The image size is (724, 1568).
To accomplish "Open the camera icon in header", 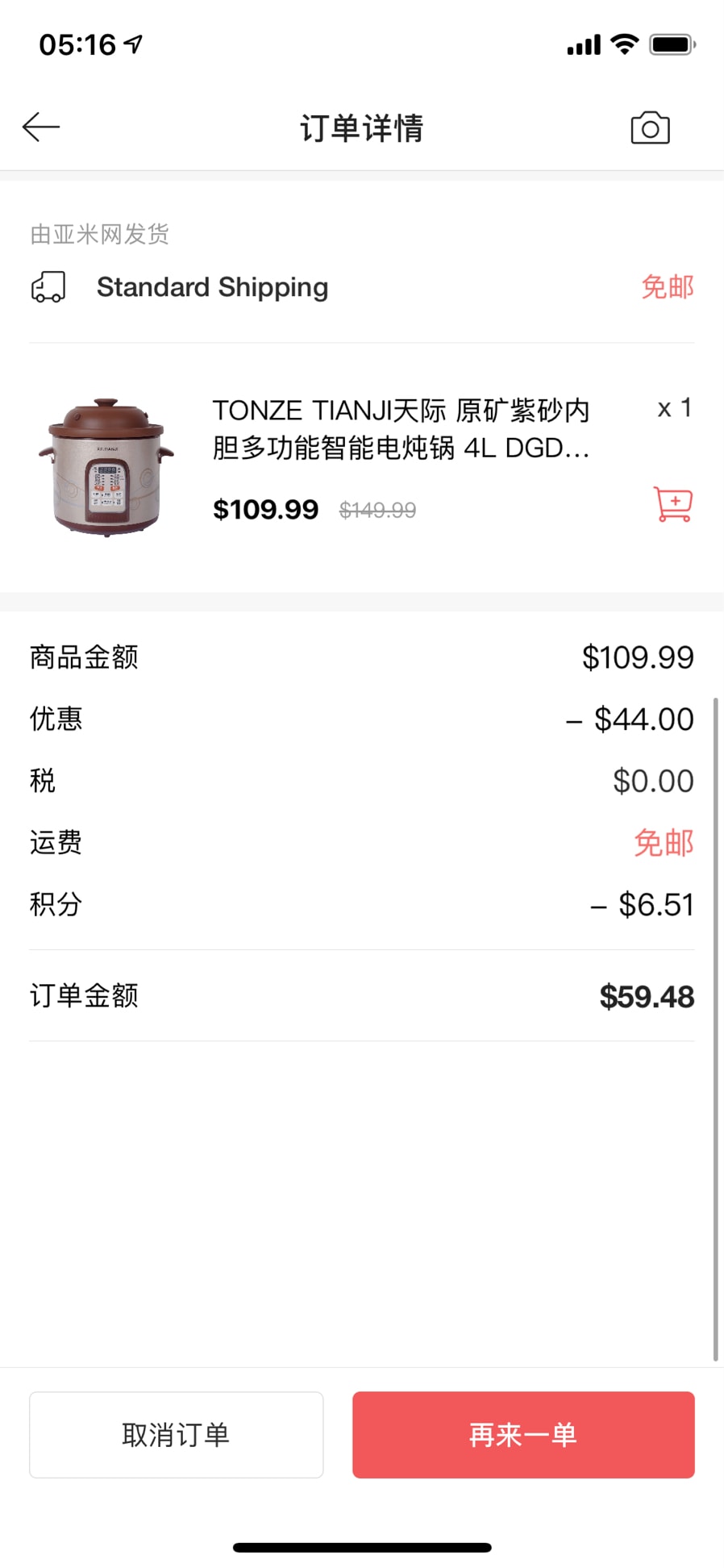I will click(650, 128).
